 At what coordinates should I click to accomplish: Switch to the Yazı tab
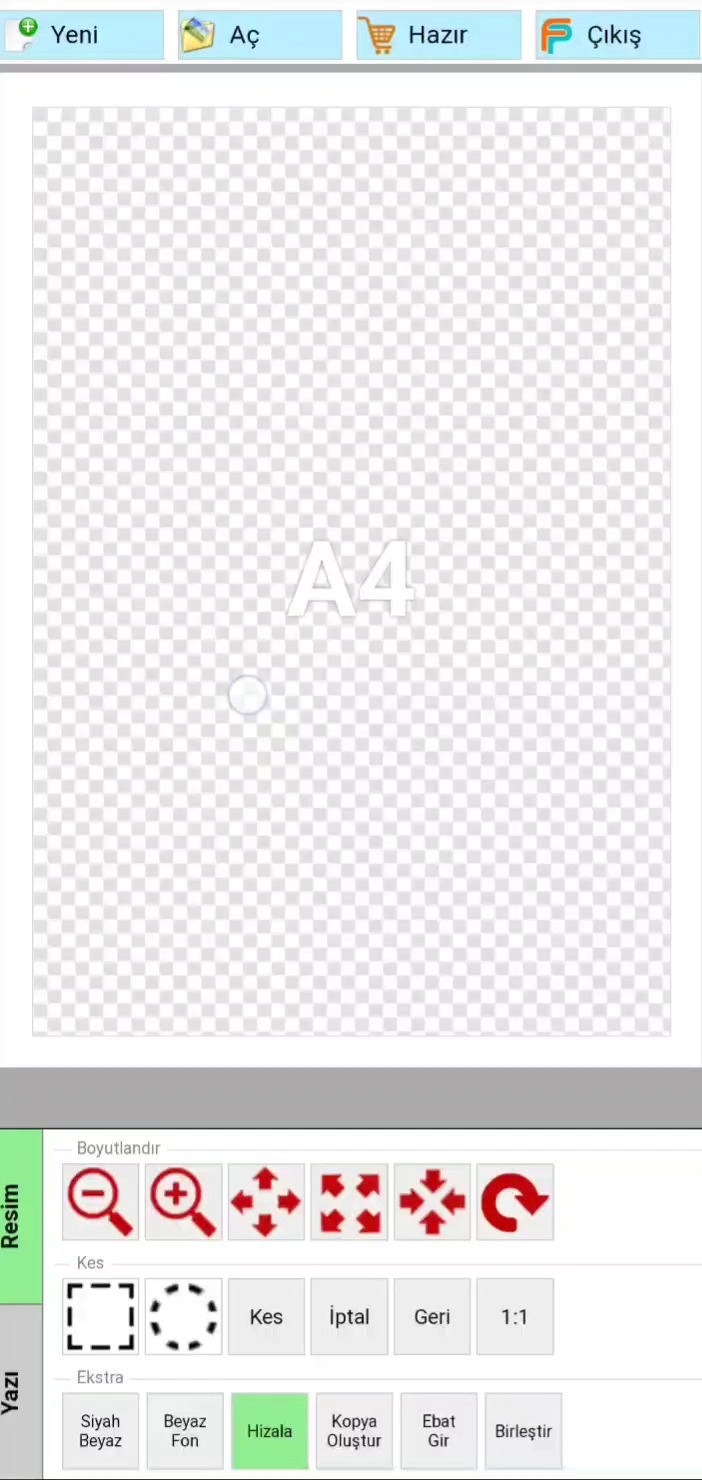[x=21, y=1392]
